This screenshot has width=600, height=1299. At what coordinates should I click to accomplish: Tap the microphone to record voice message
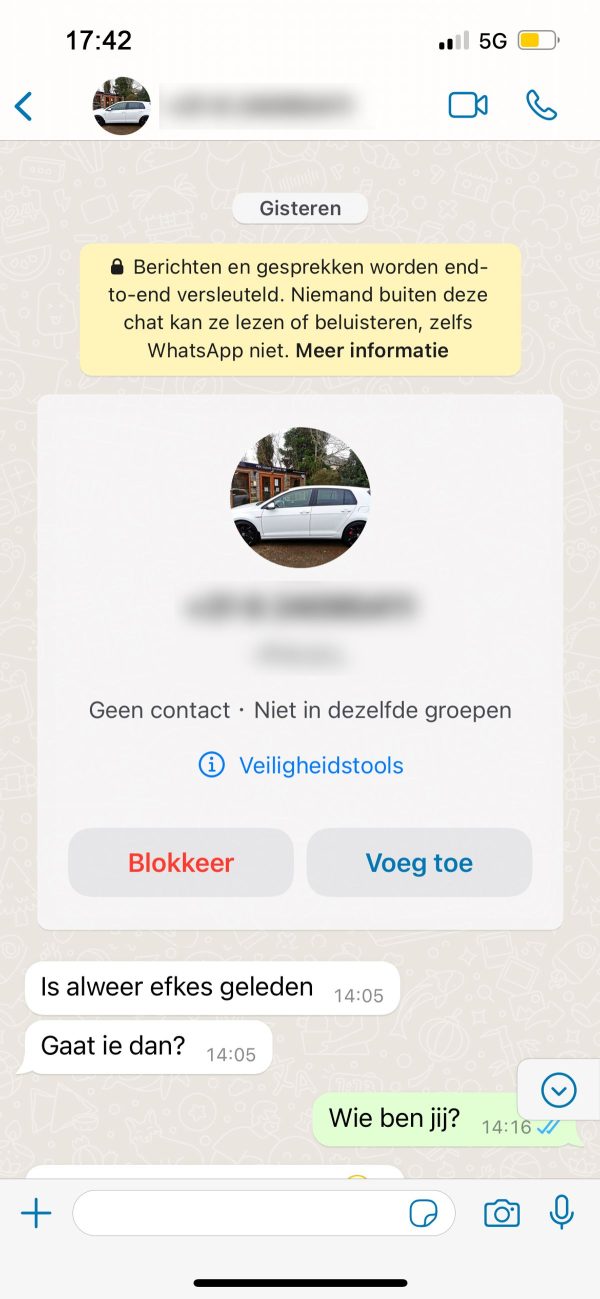coord(562,1213)
